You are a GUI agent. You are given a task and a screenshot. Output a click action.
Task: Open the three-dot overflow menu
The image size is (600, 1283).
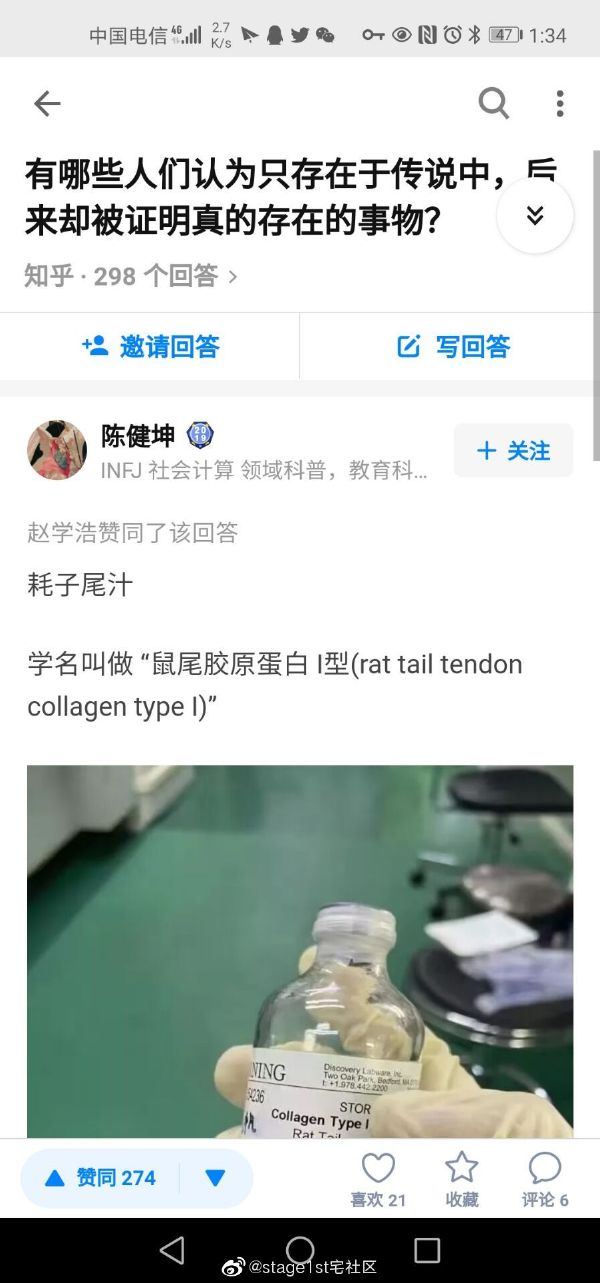560,103
